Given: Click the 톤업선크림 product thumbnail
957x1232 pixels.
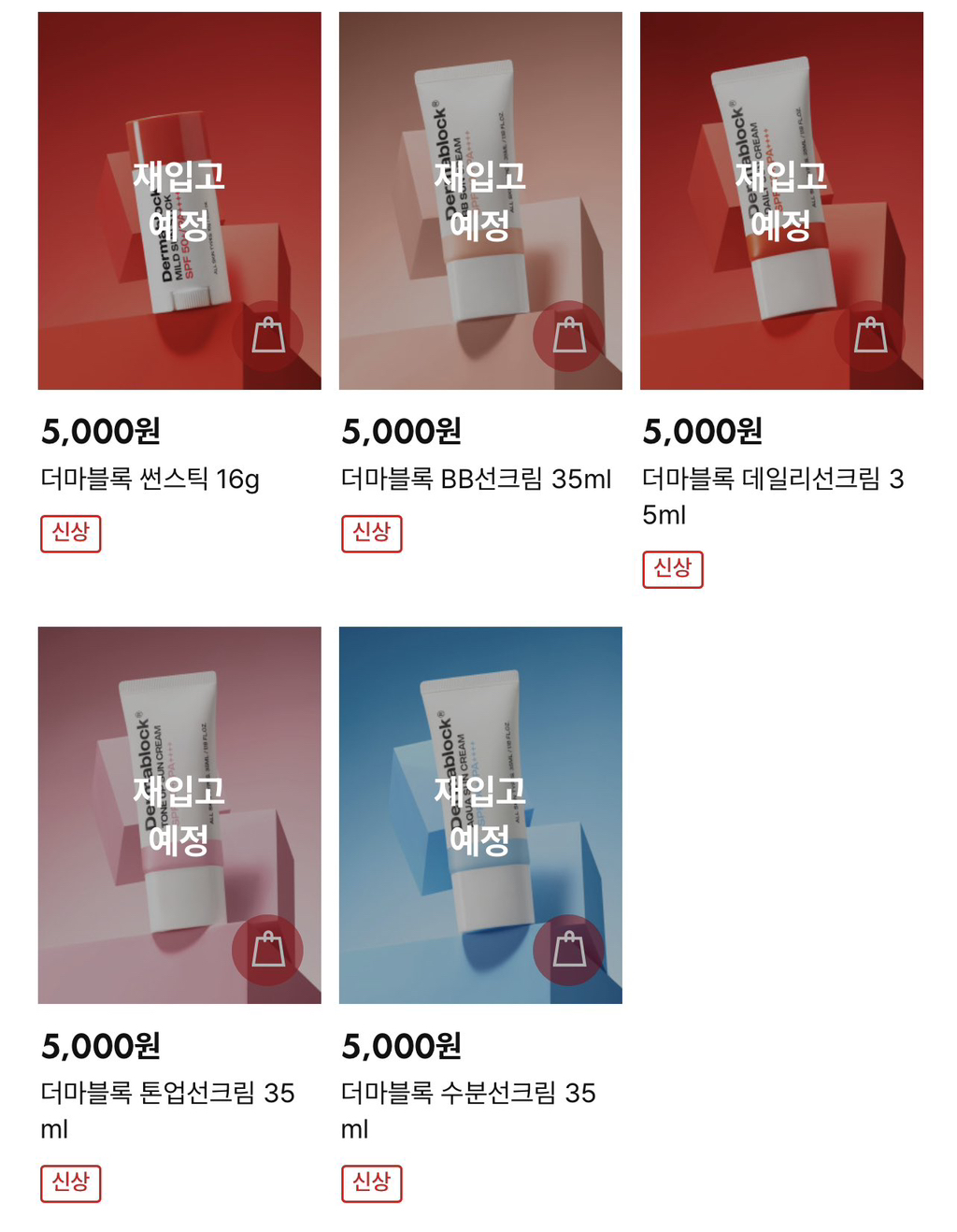Looking at the screenshot, I should (x=179, y=813).
